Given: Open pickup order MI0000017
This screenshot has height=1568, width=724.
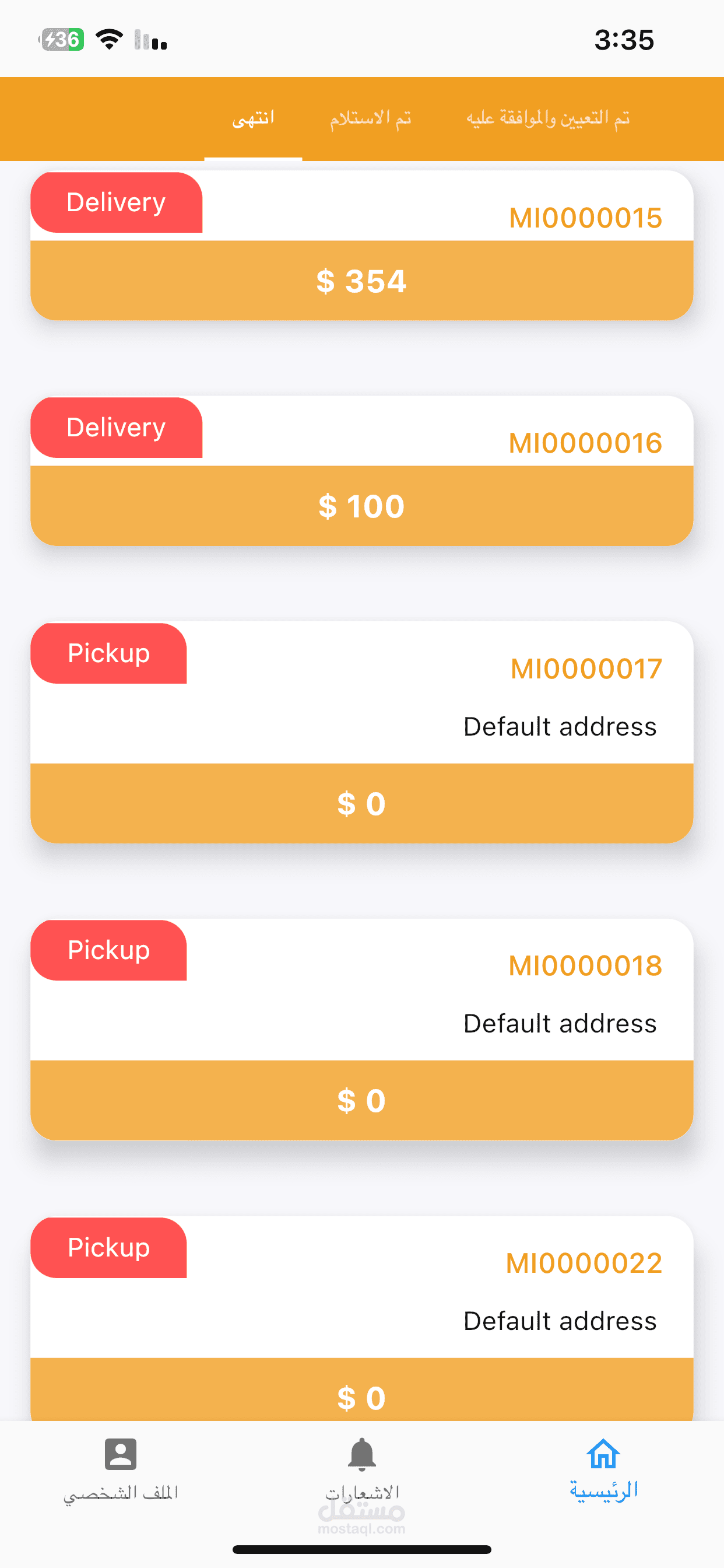Looking at the screenshot, I should coord(361,732).
